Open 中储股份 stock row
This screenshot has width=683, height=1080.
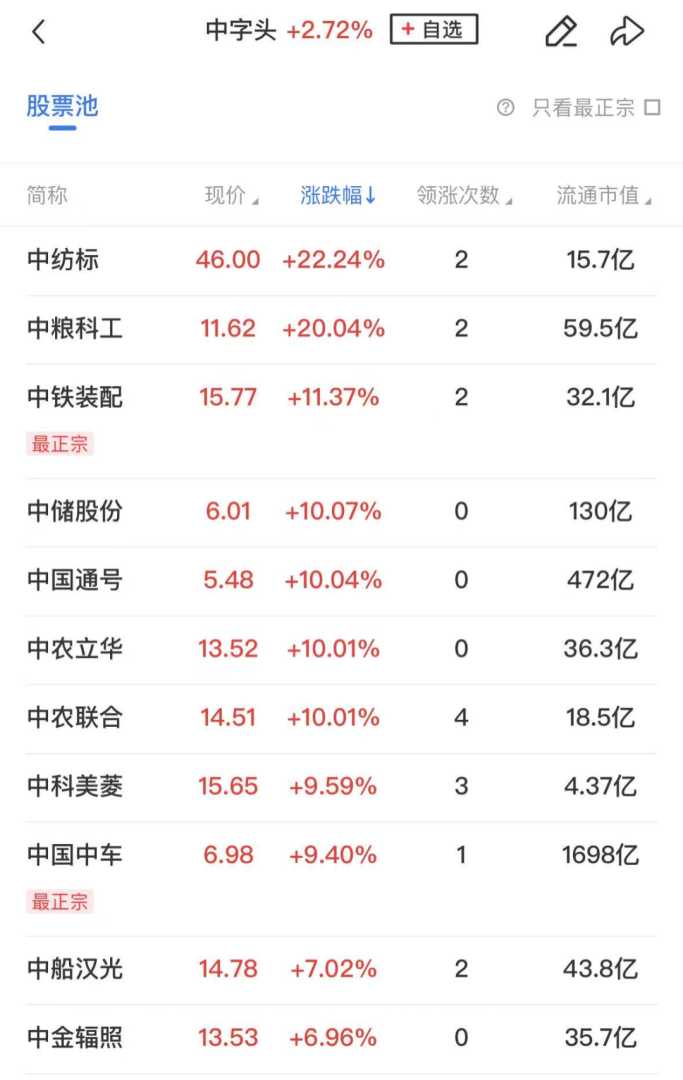pyautogui.click(x=75, y=511)
